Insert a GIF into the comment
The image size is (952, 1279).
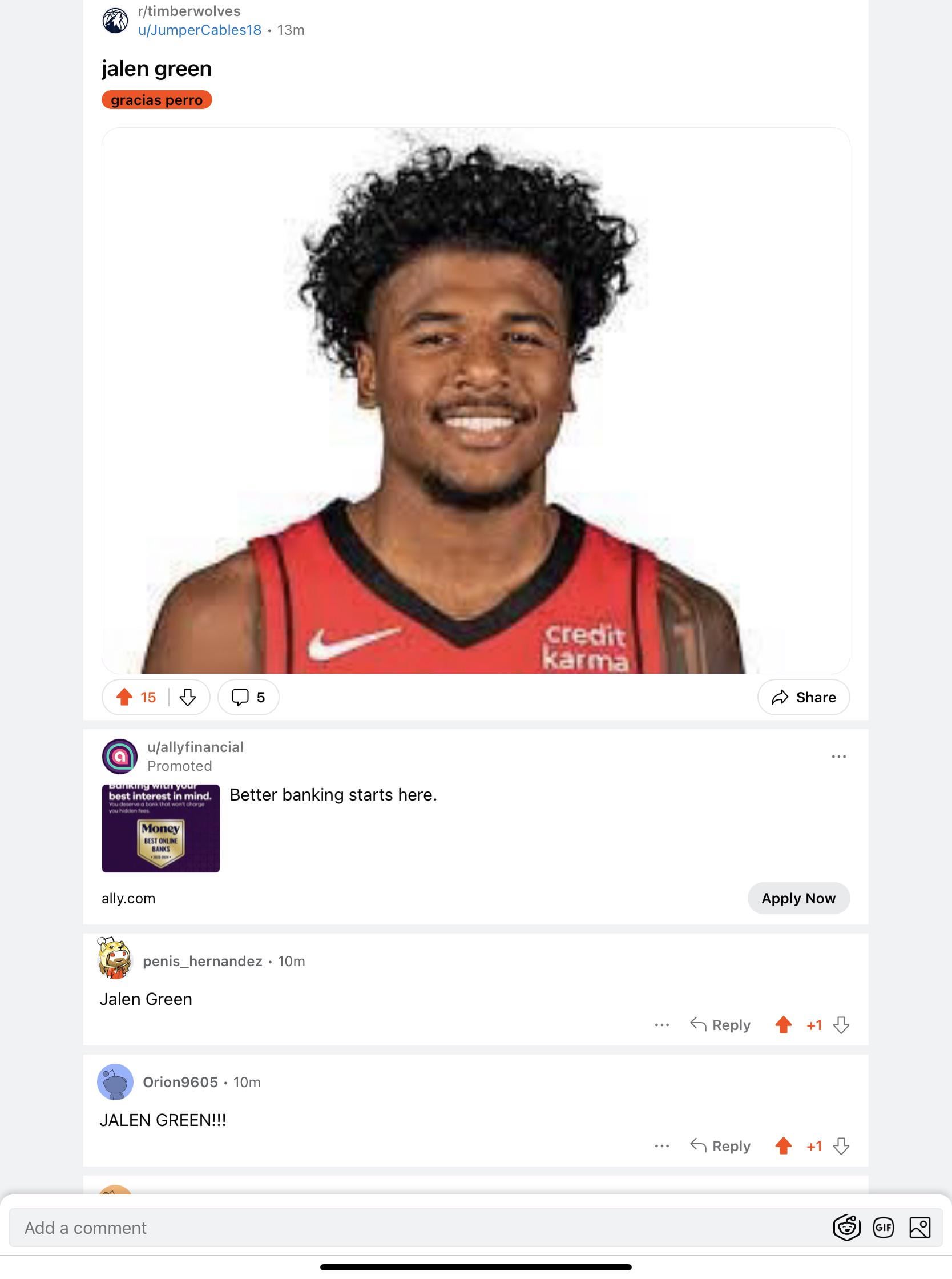(883, 1228)
